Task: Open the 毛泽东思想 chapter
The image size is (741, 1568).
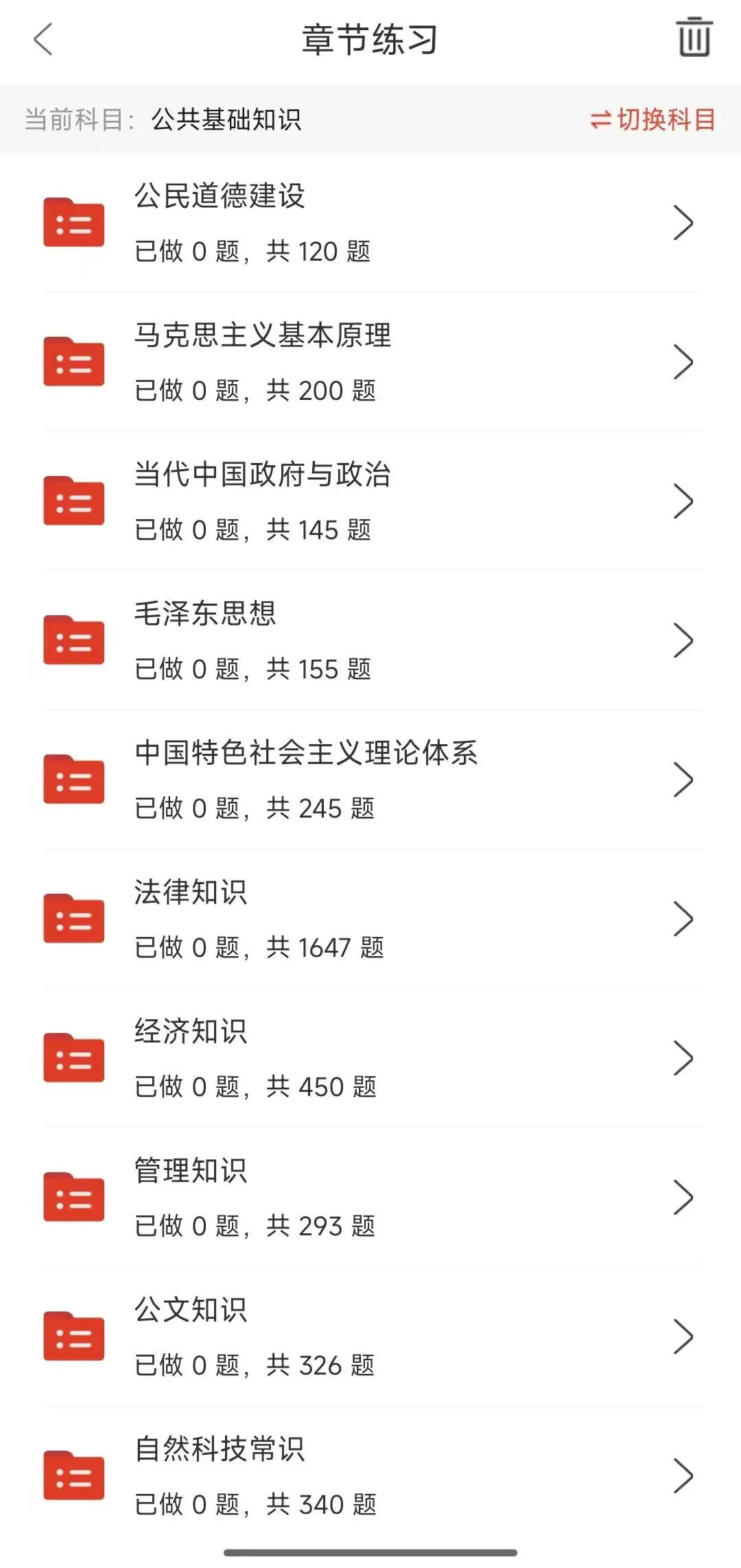Action: 370,641
